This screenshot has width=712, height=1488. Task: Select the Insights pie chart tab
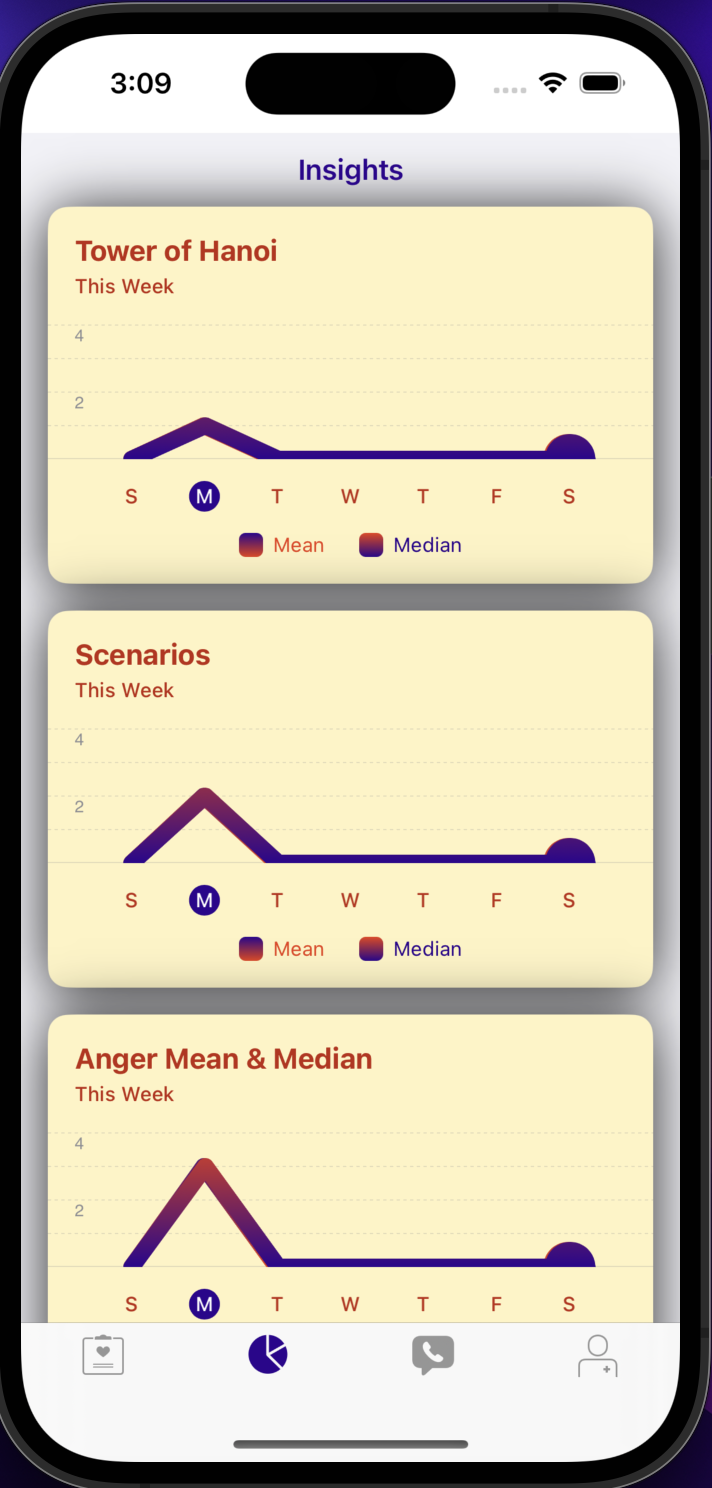coord(268,1354)
